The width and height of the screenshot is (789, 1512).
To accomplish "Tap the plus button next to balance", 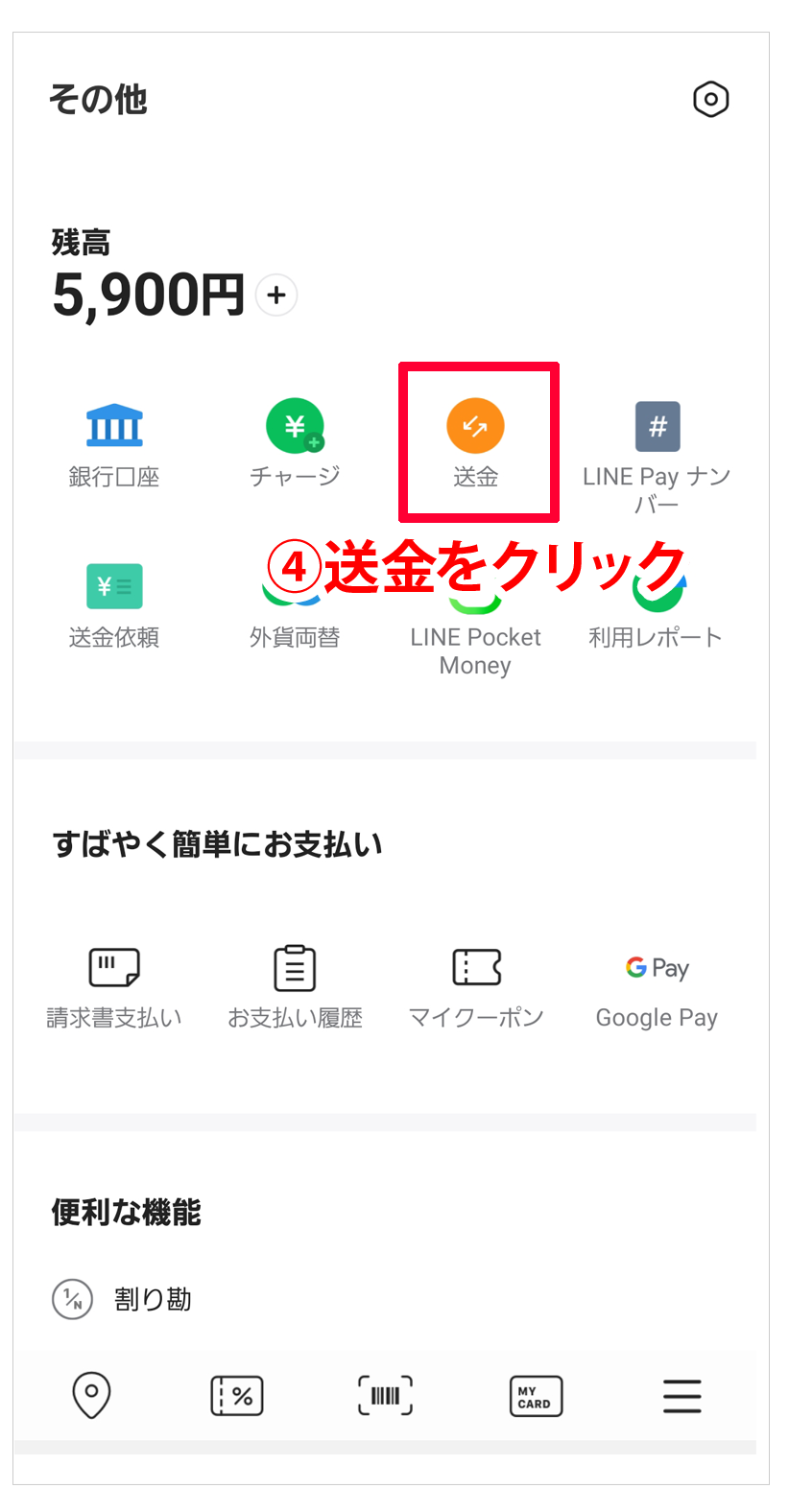I will (276, 295).
